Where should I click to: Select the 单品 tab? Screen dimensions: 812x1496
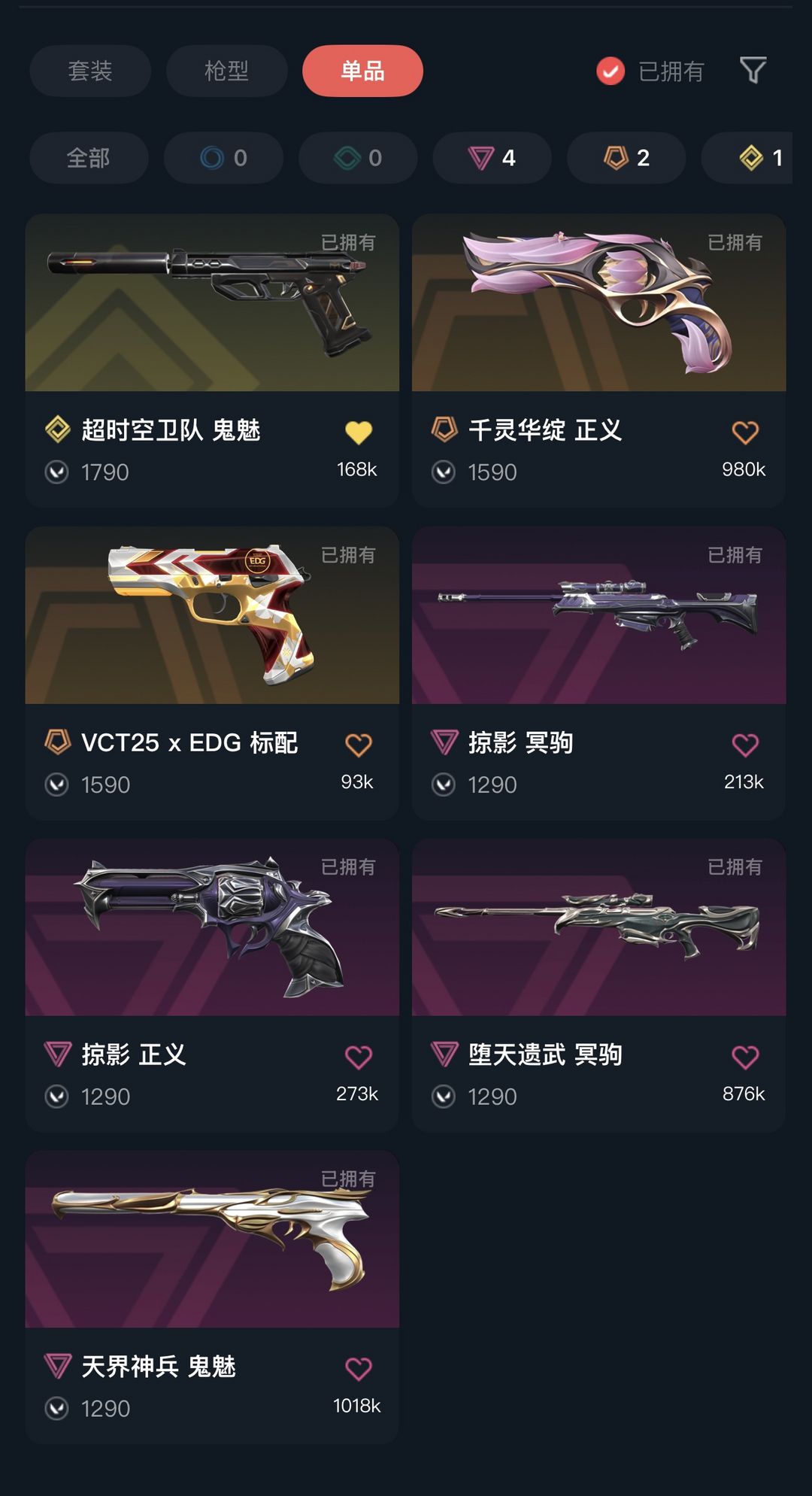click(x=362, y=71)
